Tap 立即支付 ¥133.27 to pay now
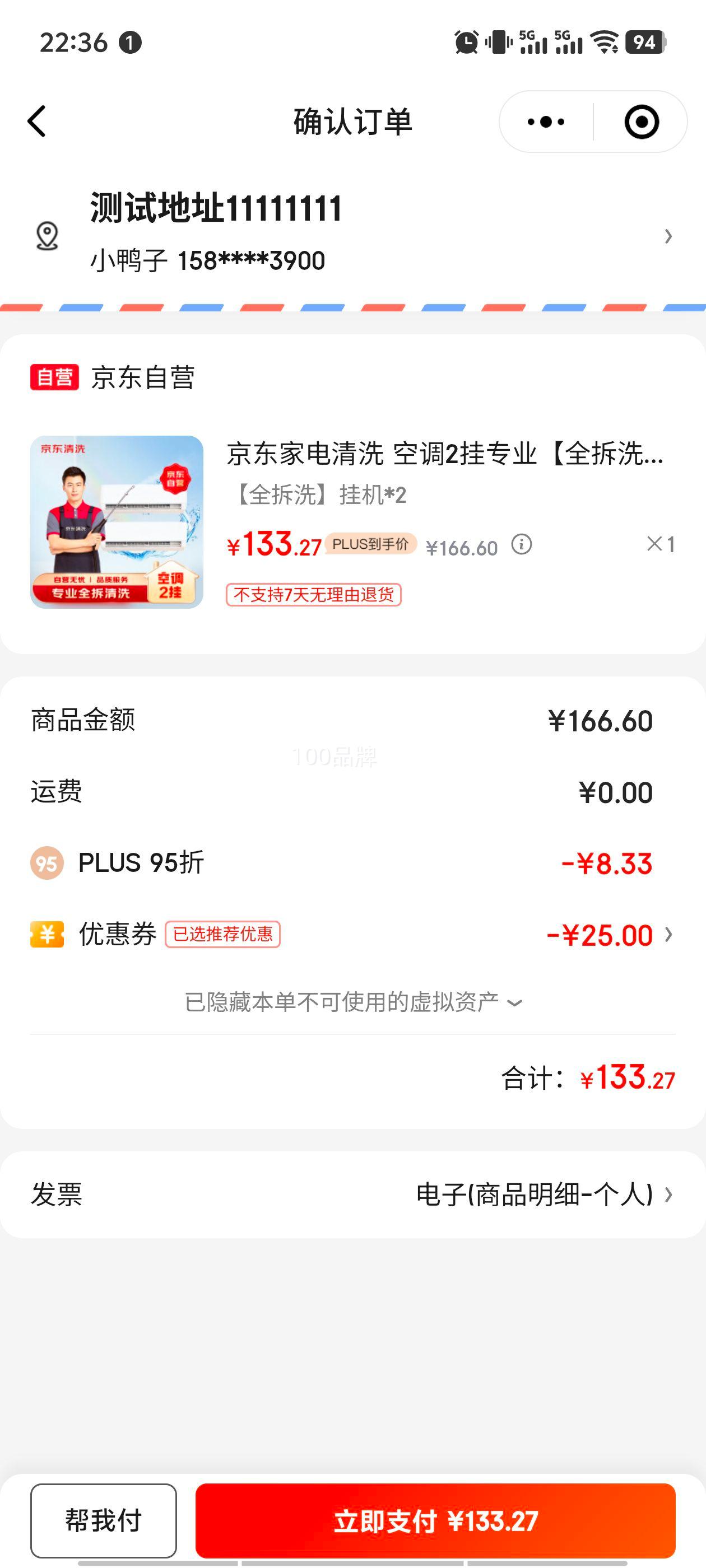Screen dimensions: 706x1568 coord(435,1520)
